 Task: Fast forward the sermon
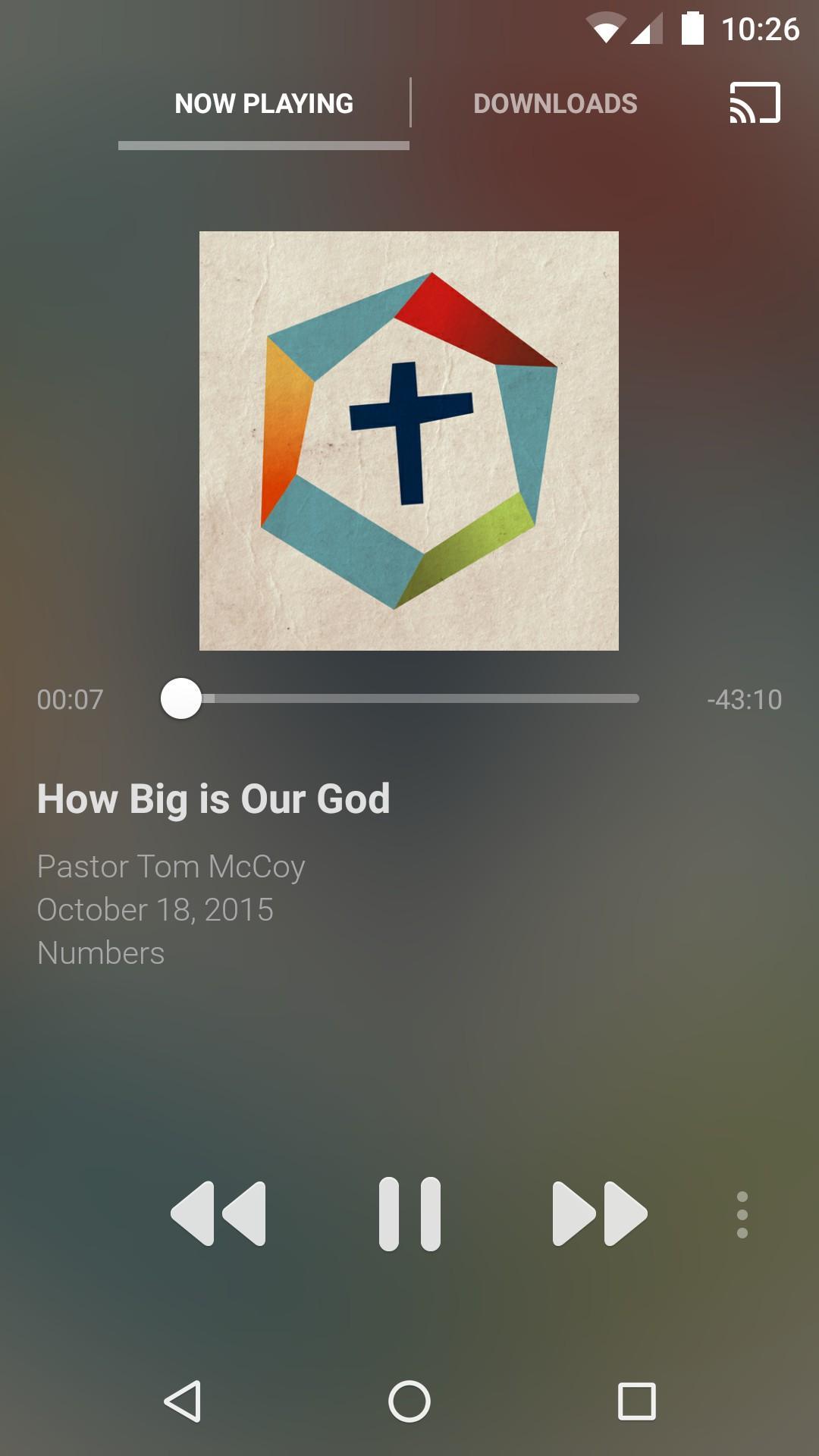(x=599, y=1213)
